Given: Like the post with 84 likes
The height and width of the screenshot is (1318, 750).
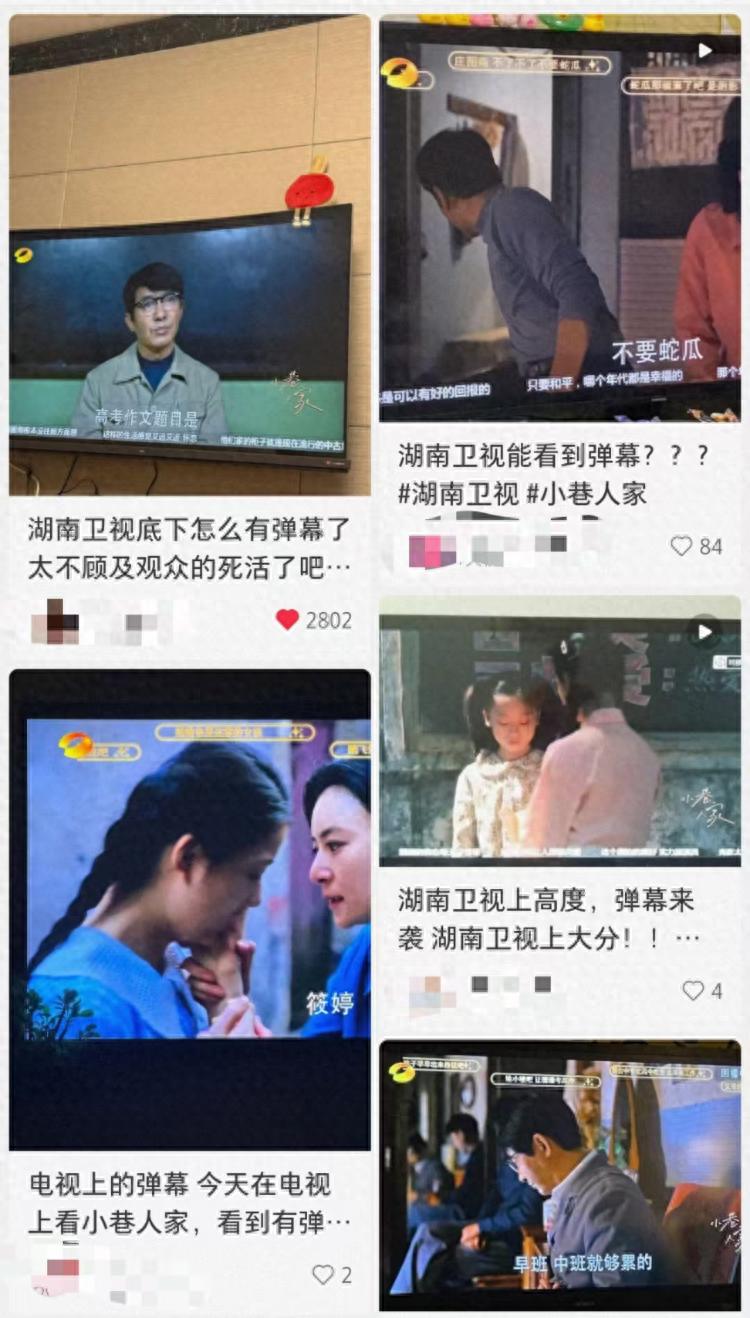Looking at the screenshot, I should (682, 546).
